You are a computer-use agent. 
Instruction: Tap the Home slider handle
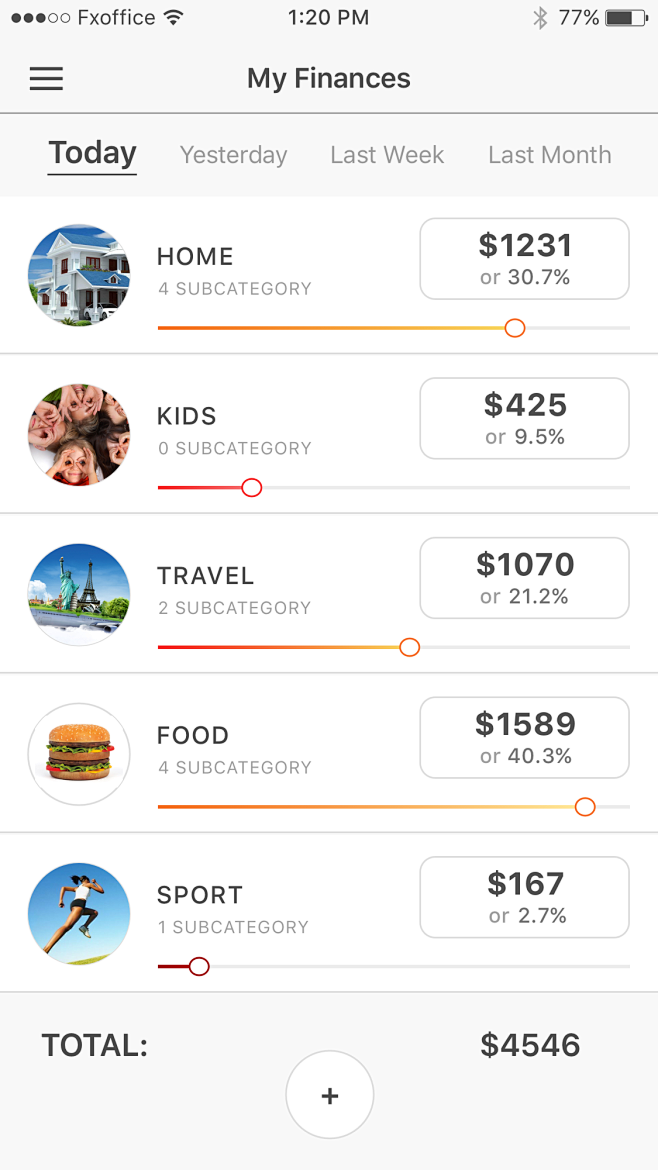515,328
